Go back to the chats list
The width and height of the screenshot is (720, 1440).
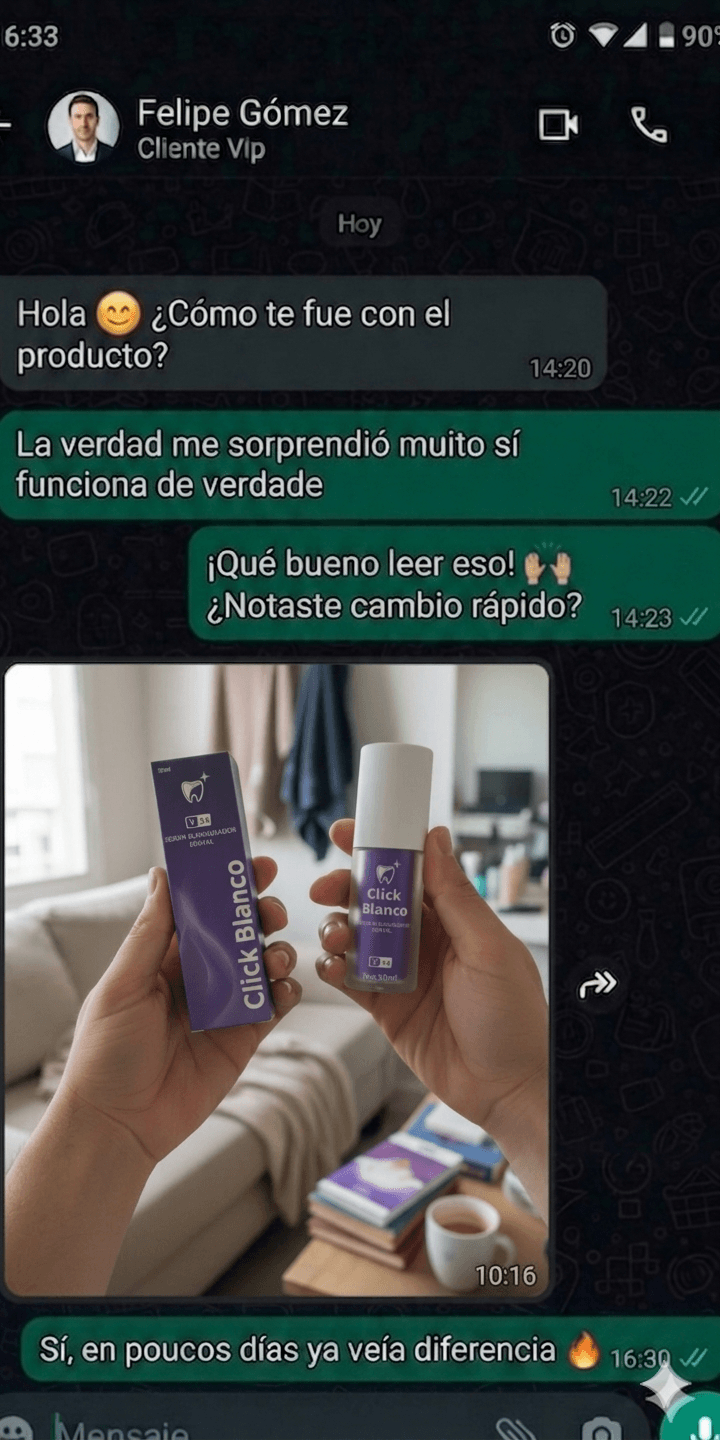coord(6,125)
